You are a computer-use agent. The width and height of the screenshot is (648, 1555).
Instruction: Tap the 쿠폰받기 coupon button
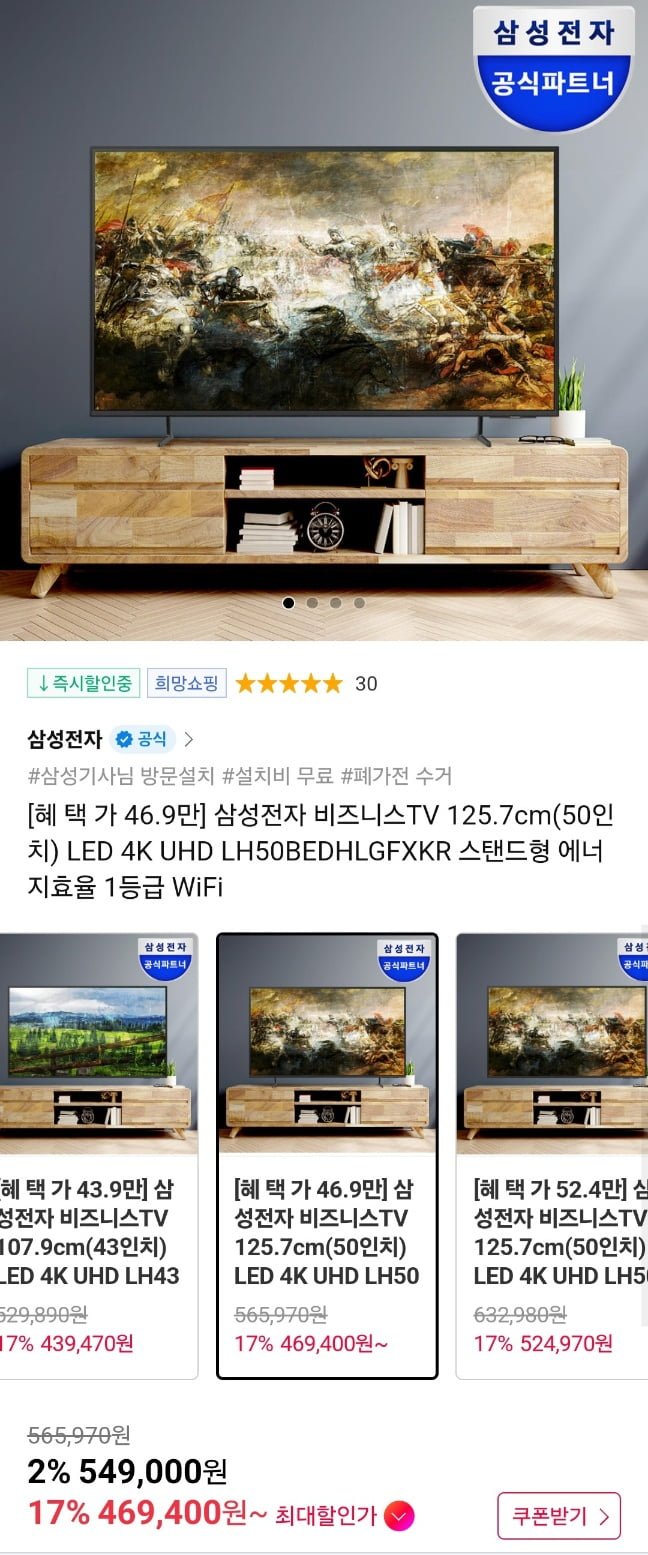559,1516
